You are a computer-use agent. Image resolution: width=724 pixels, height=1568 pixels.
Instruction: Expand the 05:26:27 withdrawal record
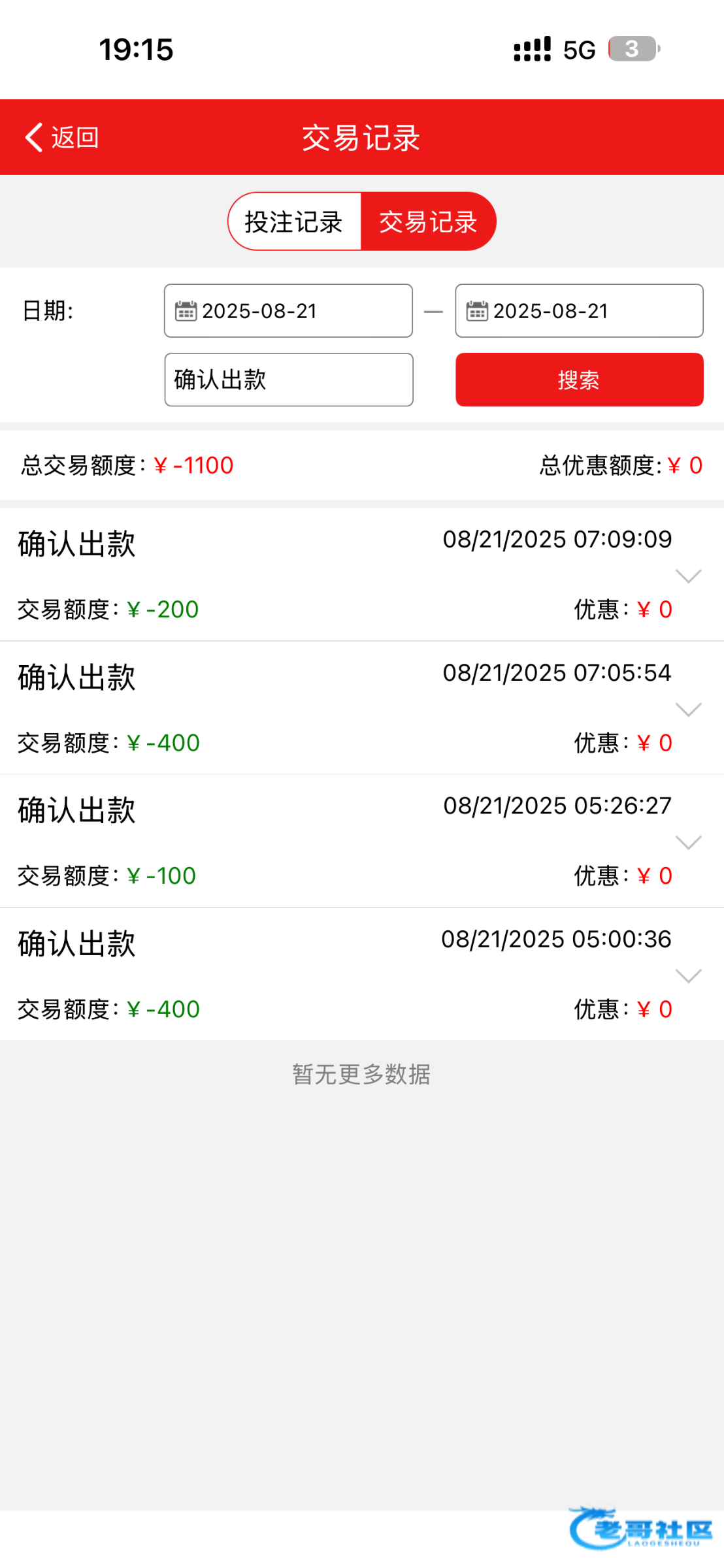688,842
